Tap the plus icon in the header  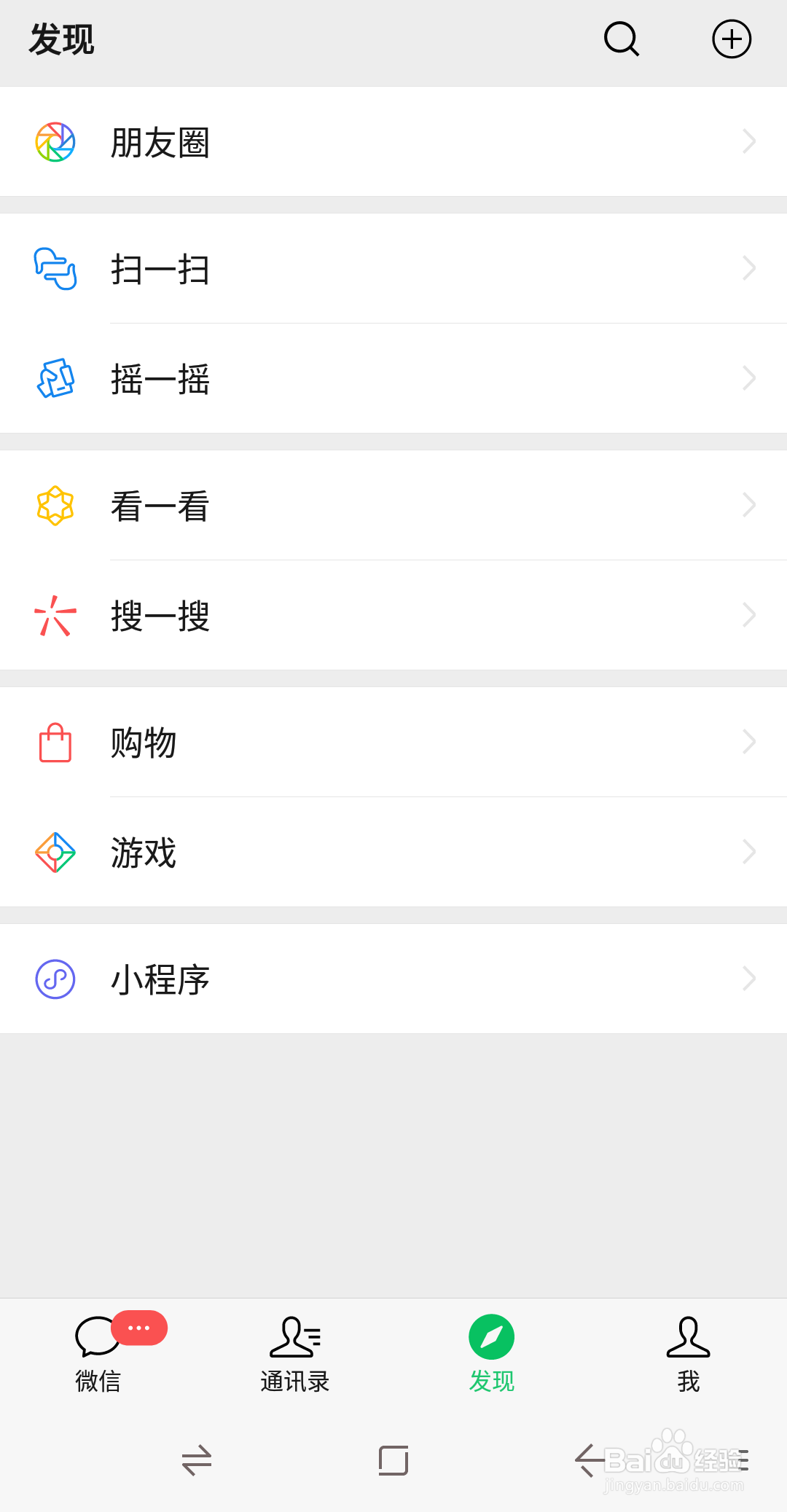pyautogui.click(x=731, y=39)
